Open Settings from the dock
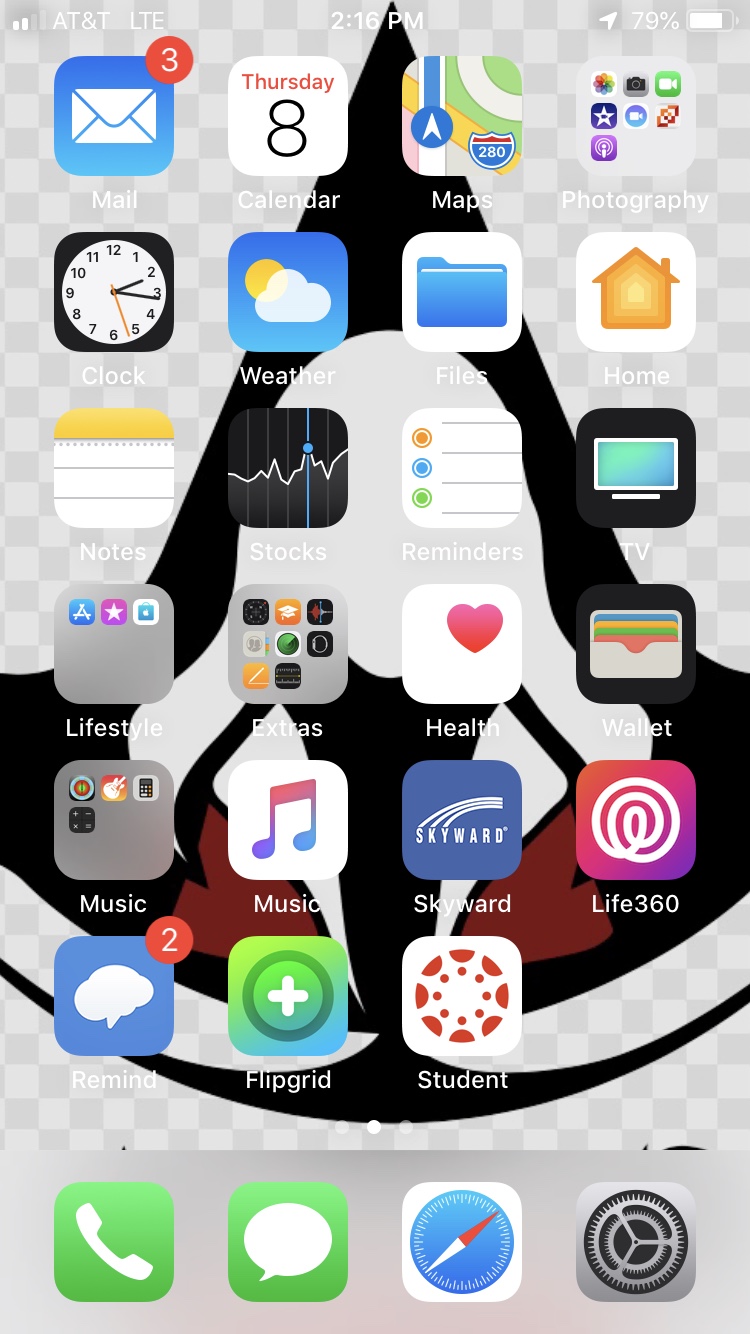Screen dimensions: 750x1334 pos(636,1242)
